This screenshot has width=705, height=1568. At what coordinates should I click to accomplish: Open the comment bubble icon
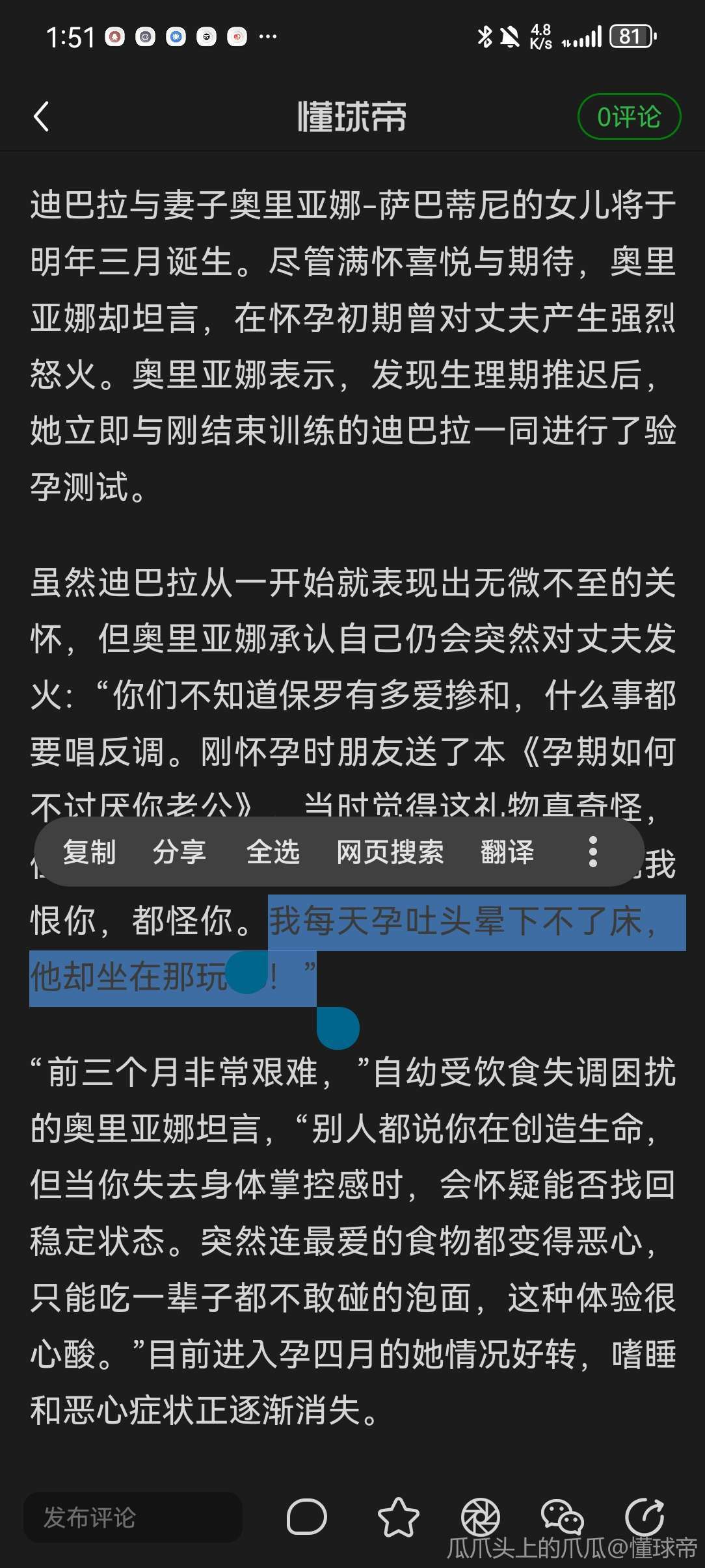(306, 1517)
